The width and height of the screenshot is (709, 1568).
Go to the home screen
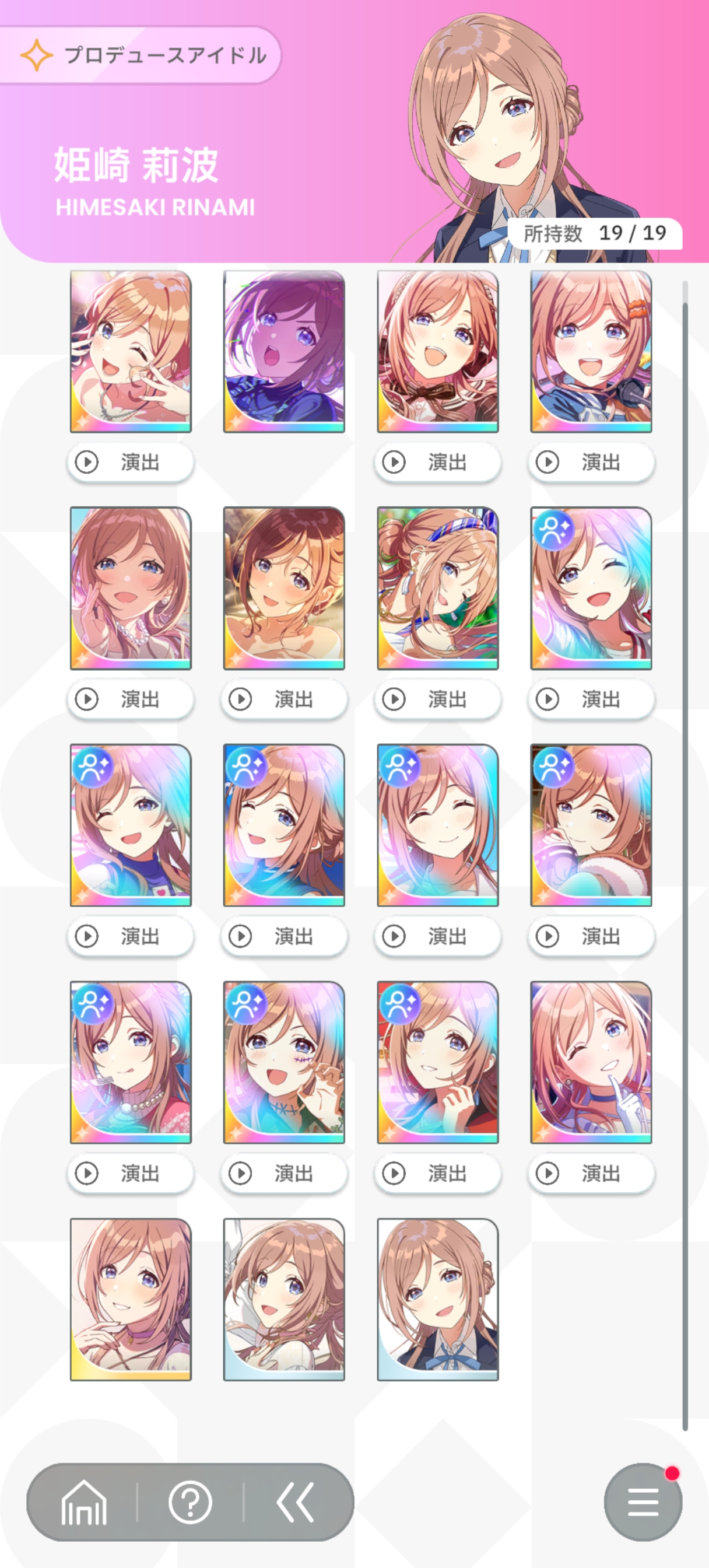[84, 1502]
